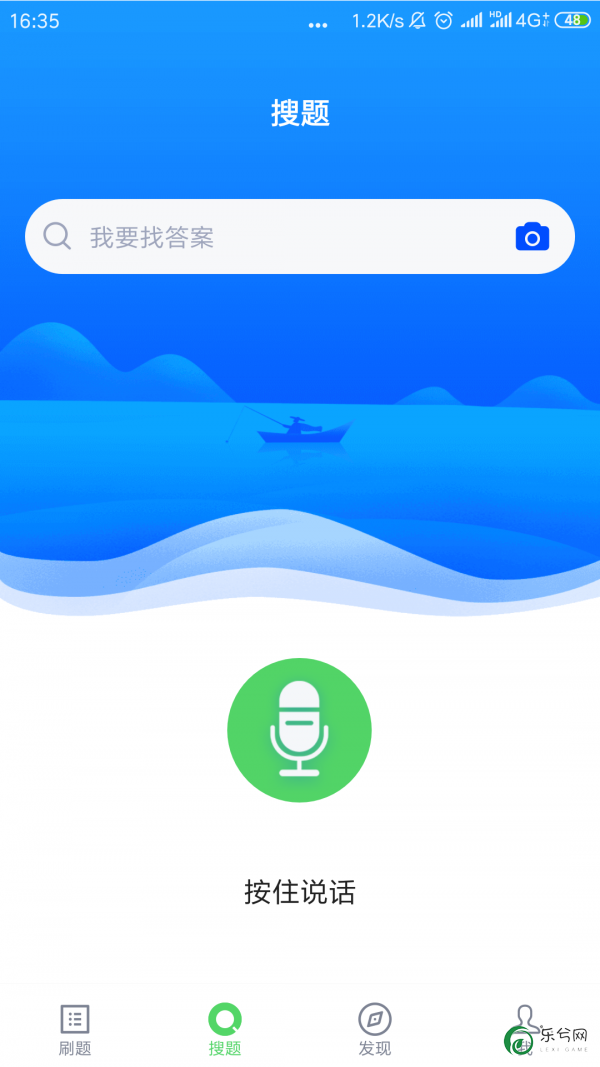Tap the green microphone voice button

tap(299, 730)
